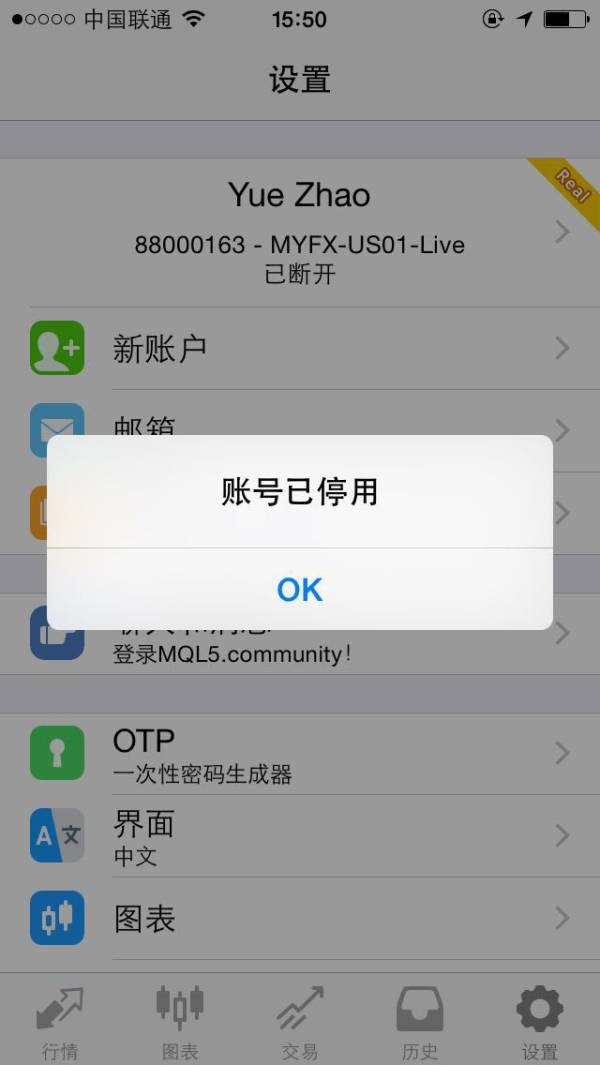Dismiss the alert by tapping OK
This screenshot has height=1065, width=600.
click(299, 589)
